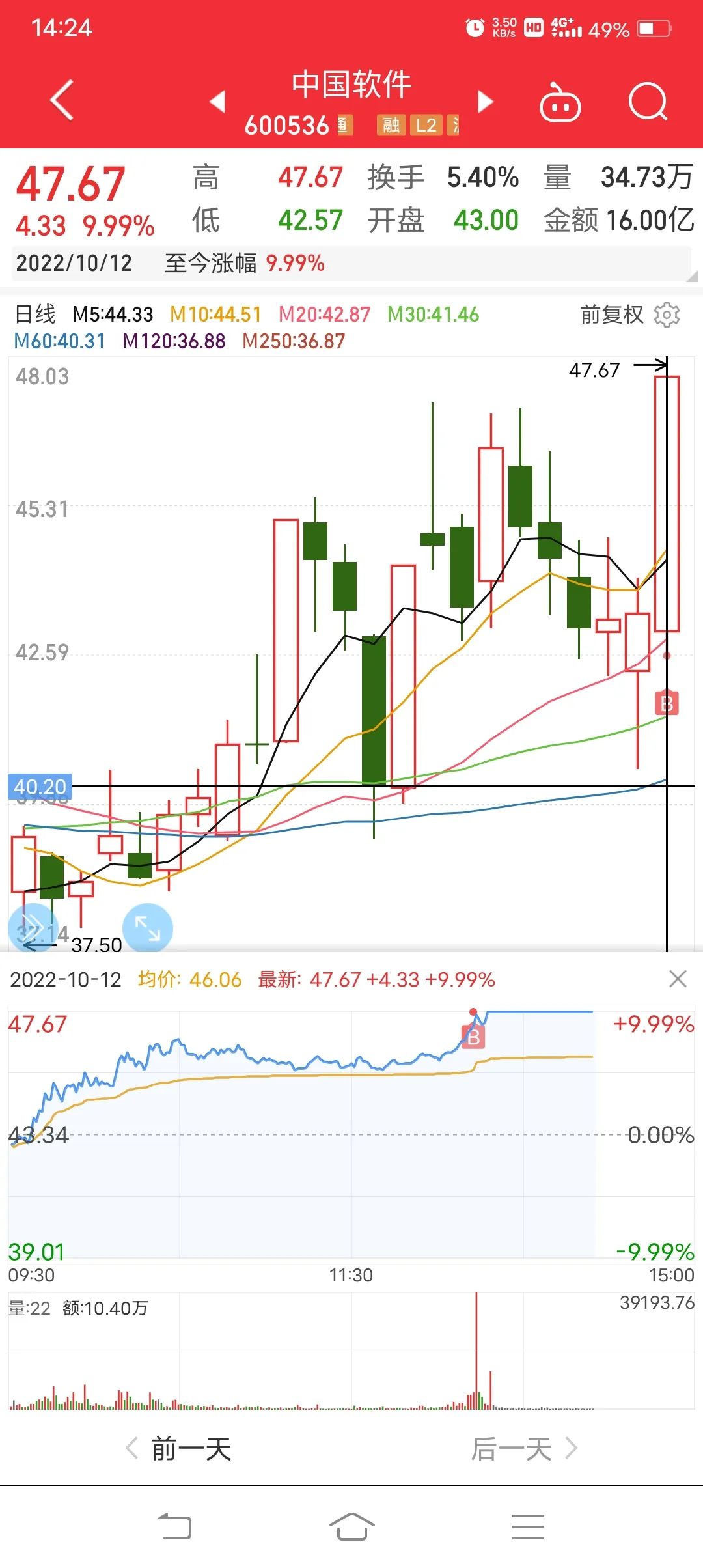View the previous day with 前一天

(x=179, y=1449)
